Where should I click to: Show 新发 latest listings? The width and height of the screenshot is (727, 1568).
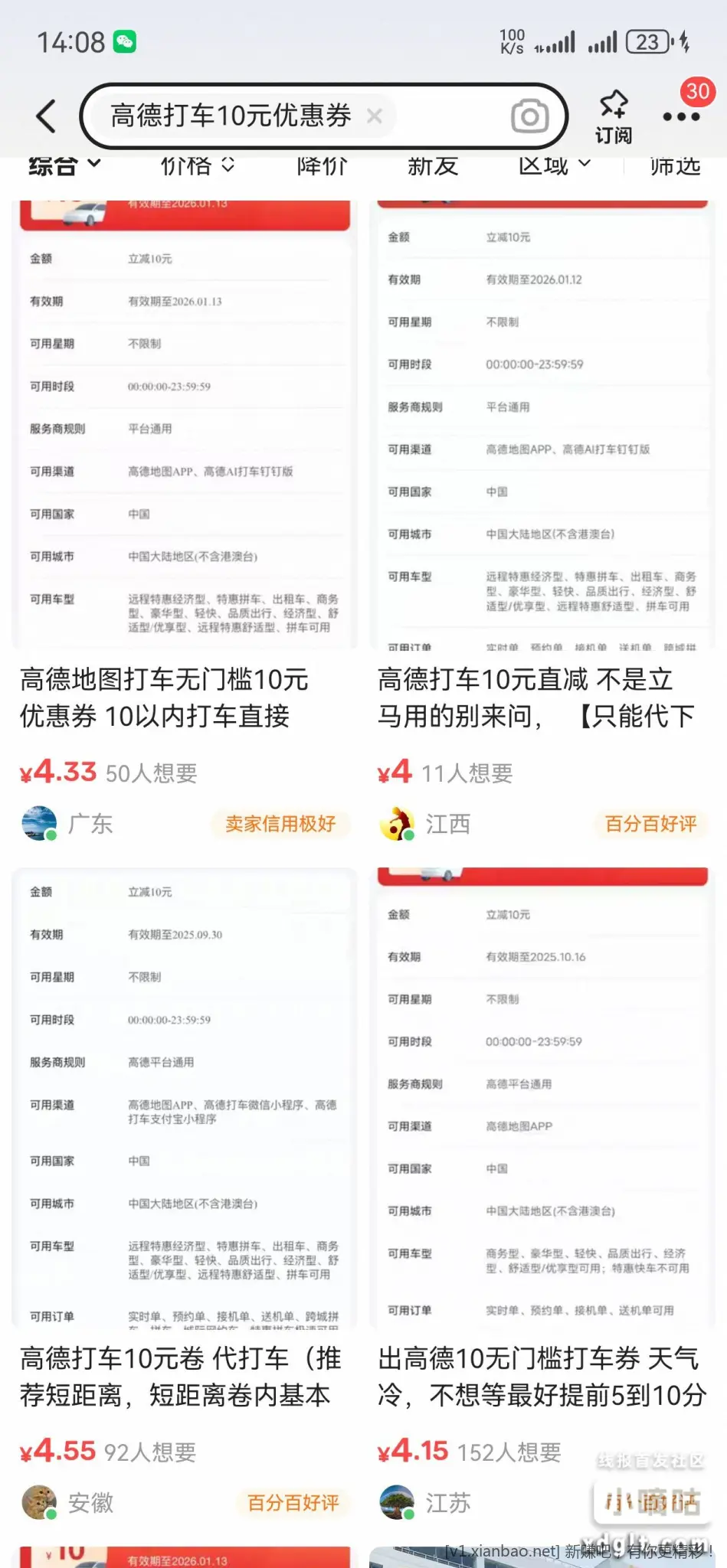click(433, 165)
